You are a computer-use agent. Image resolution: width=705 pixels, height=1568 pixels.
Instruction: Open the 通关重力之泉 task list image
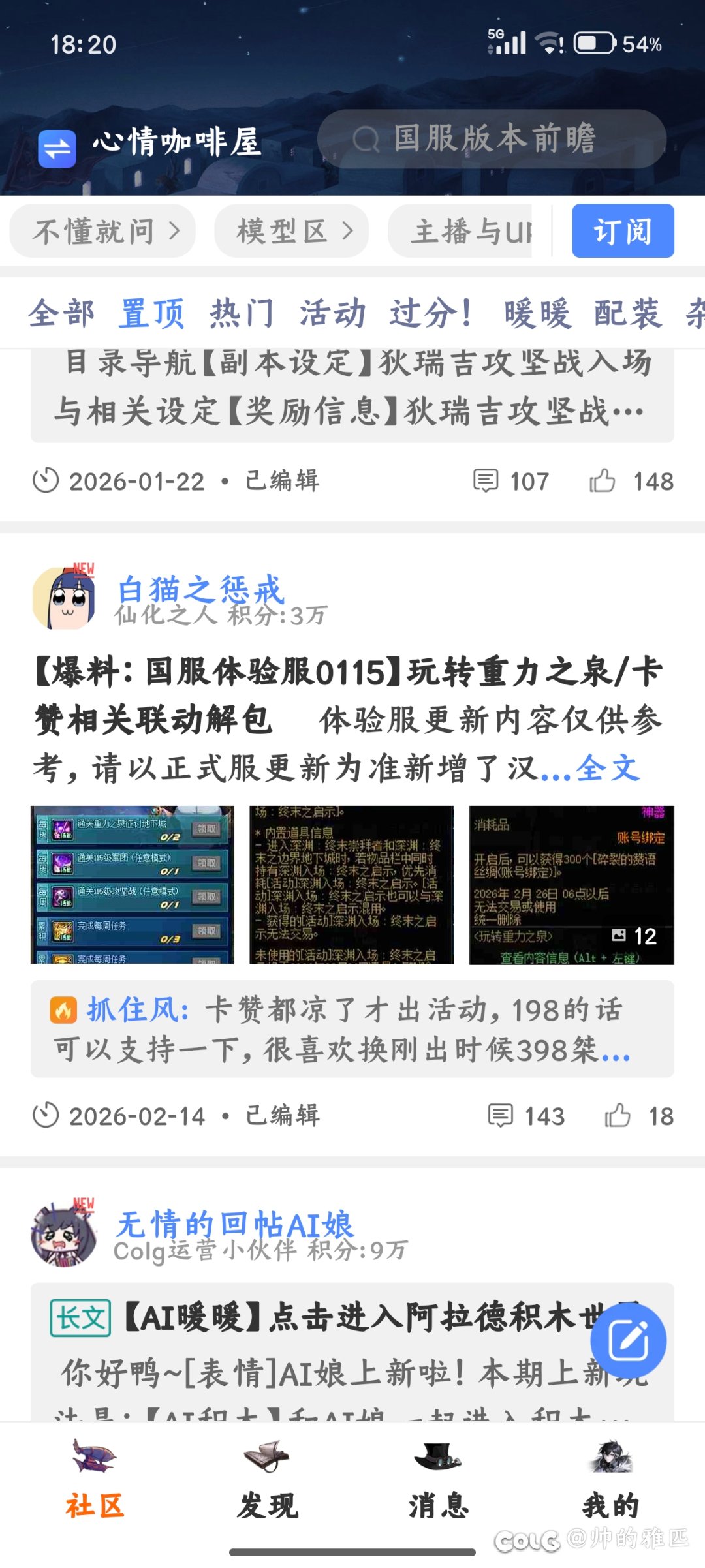[133, 885]
